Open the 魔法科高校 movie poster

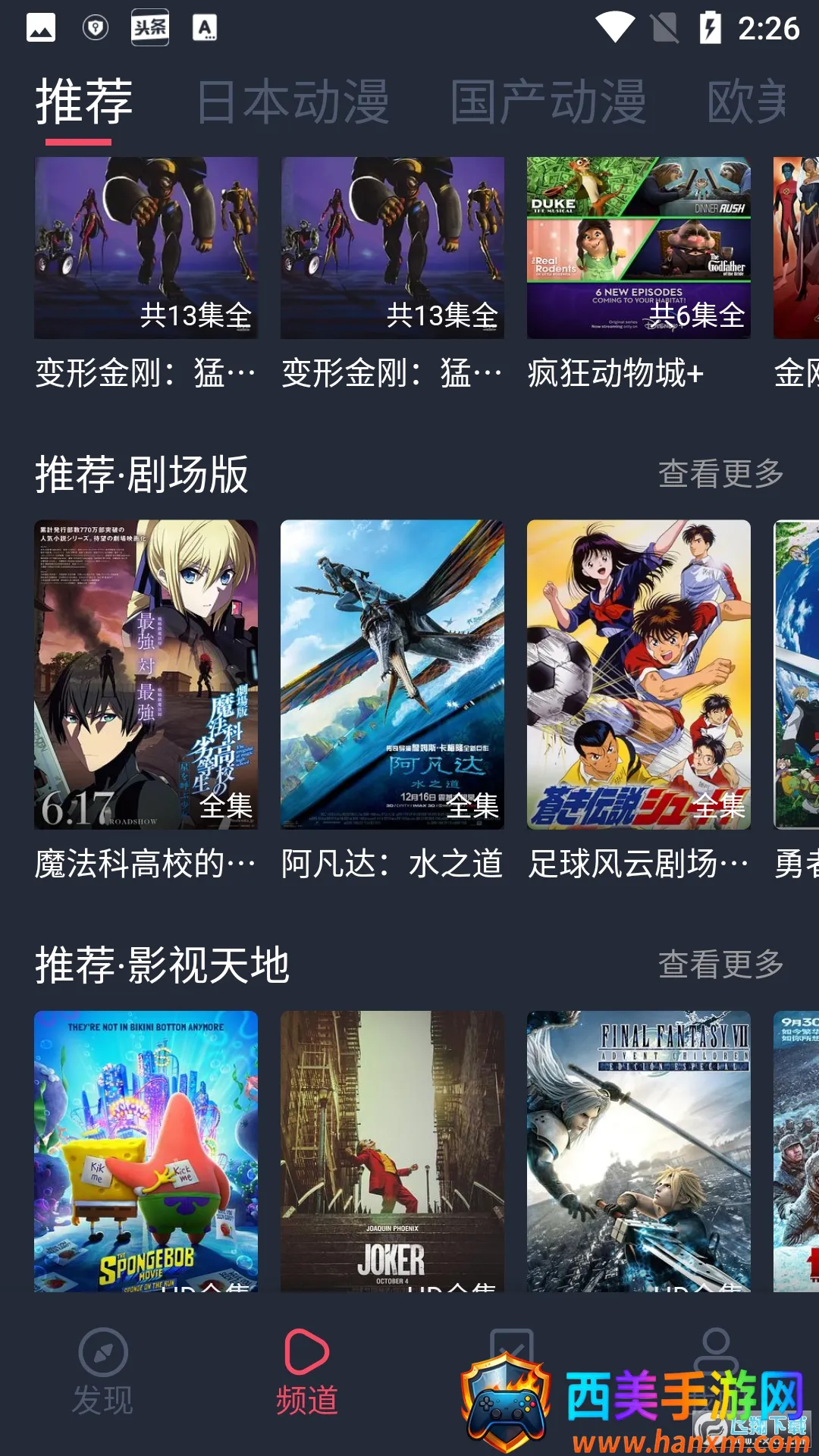146,674
